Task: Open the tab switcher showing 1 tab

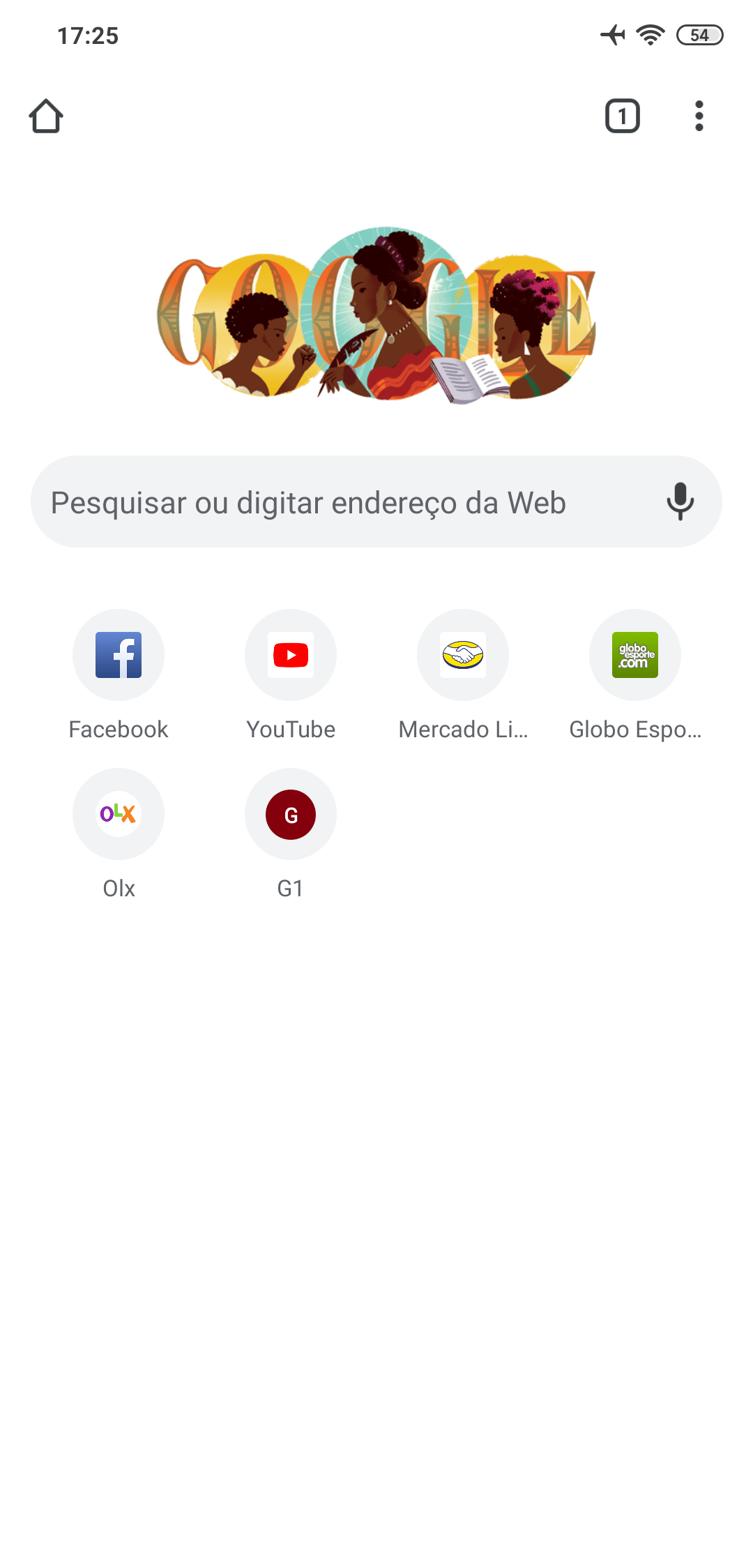Action: [x=622, y=116]
